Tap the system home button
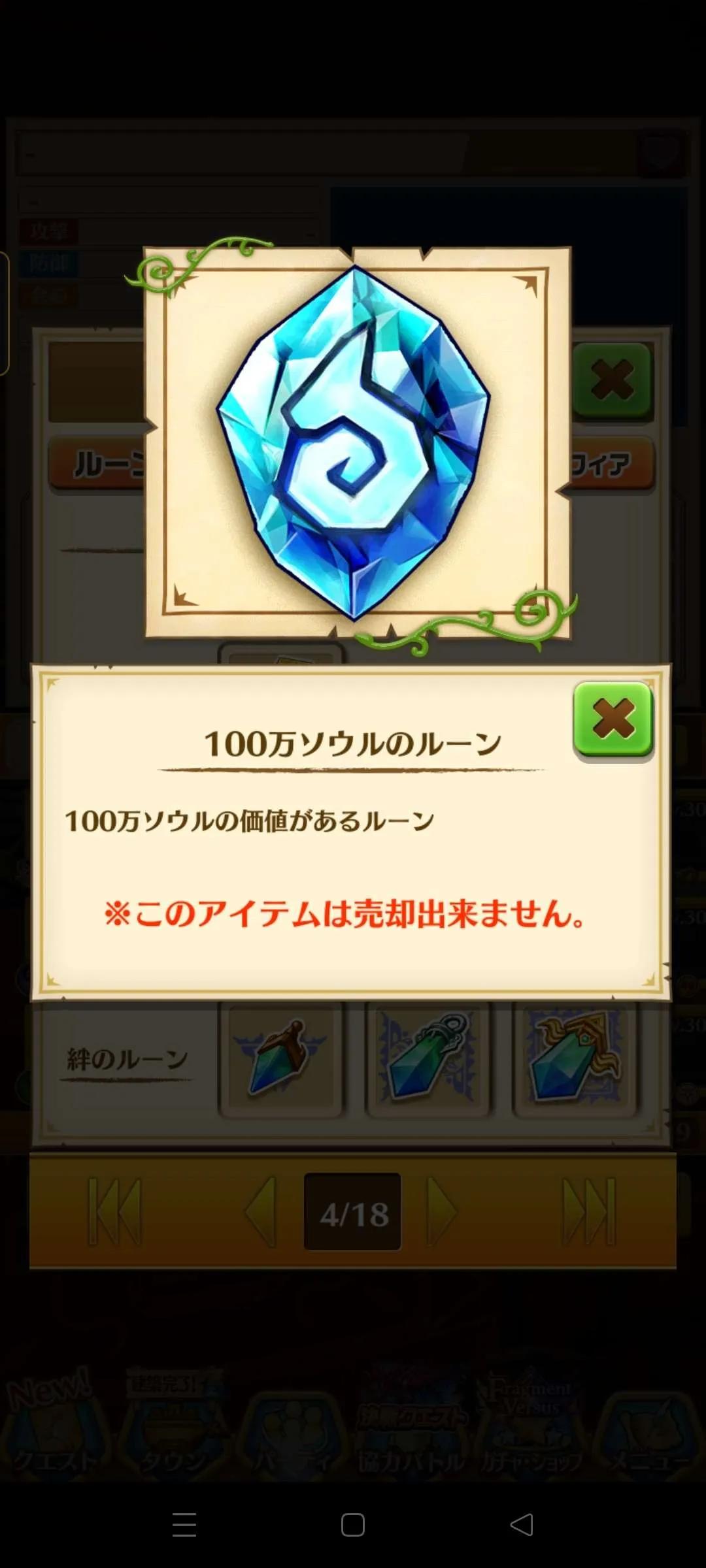This screenshot has width=706, height=1568. click(x=353, y=1525)
